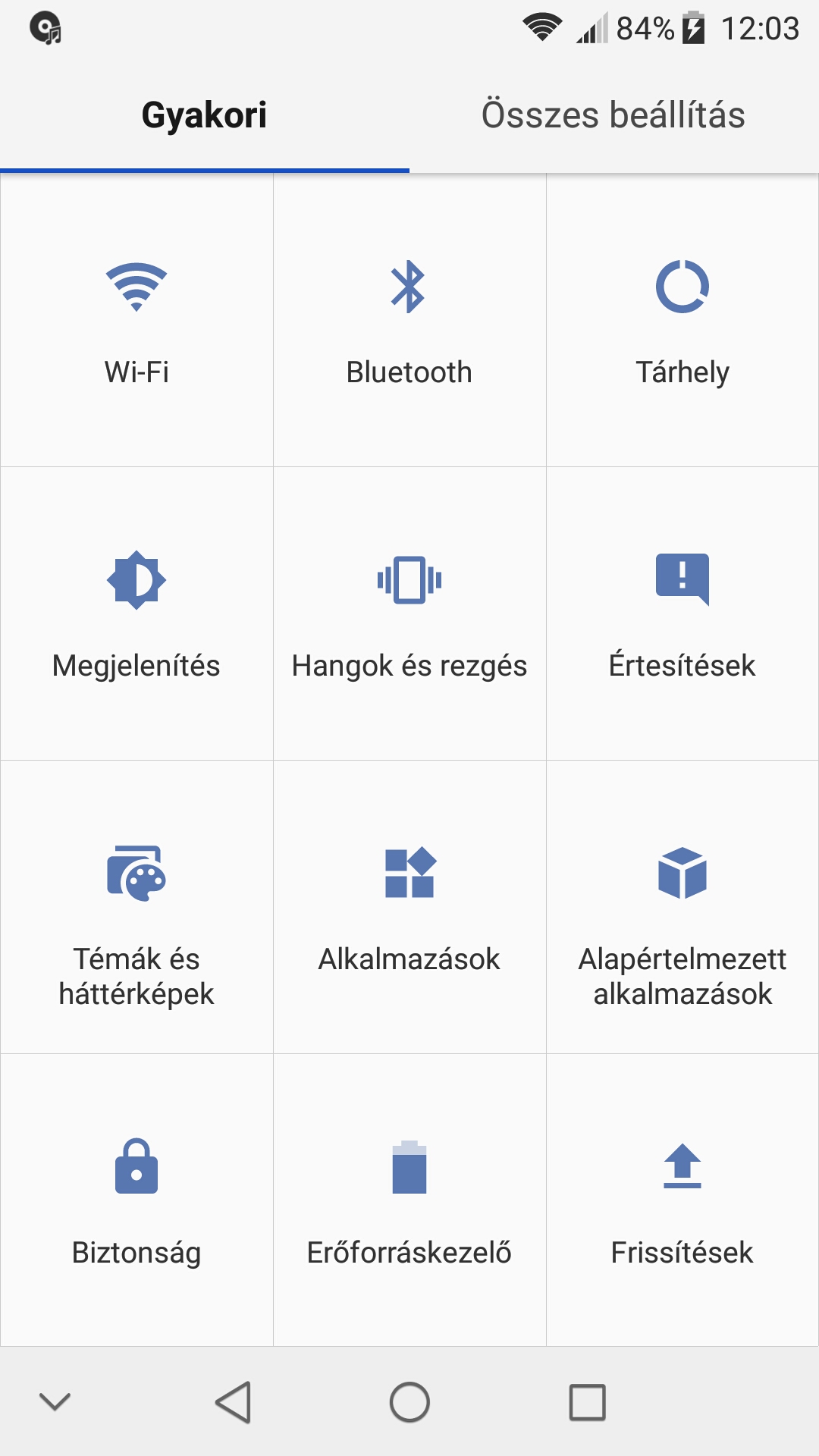Viewport: 819px width, 1456px height.
Task: Open Biztonság security settings
Action: [136, 1200]
